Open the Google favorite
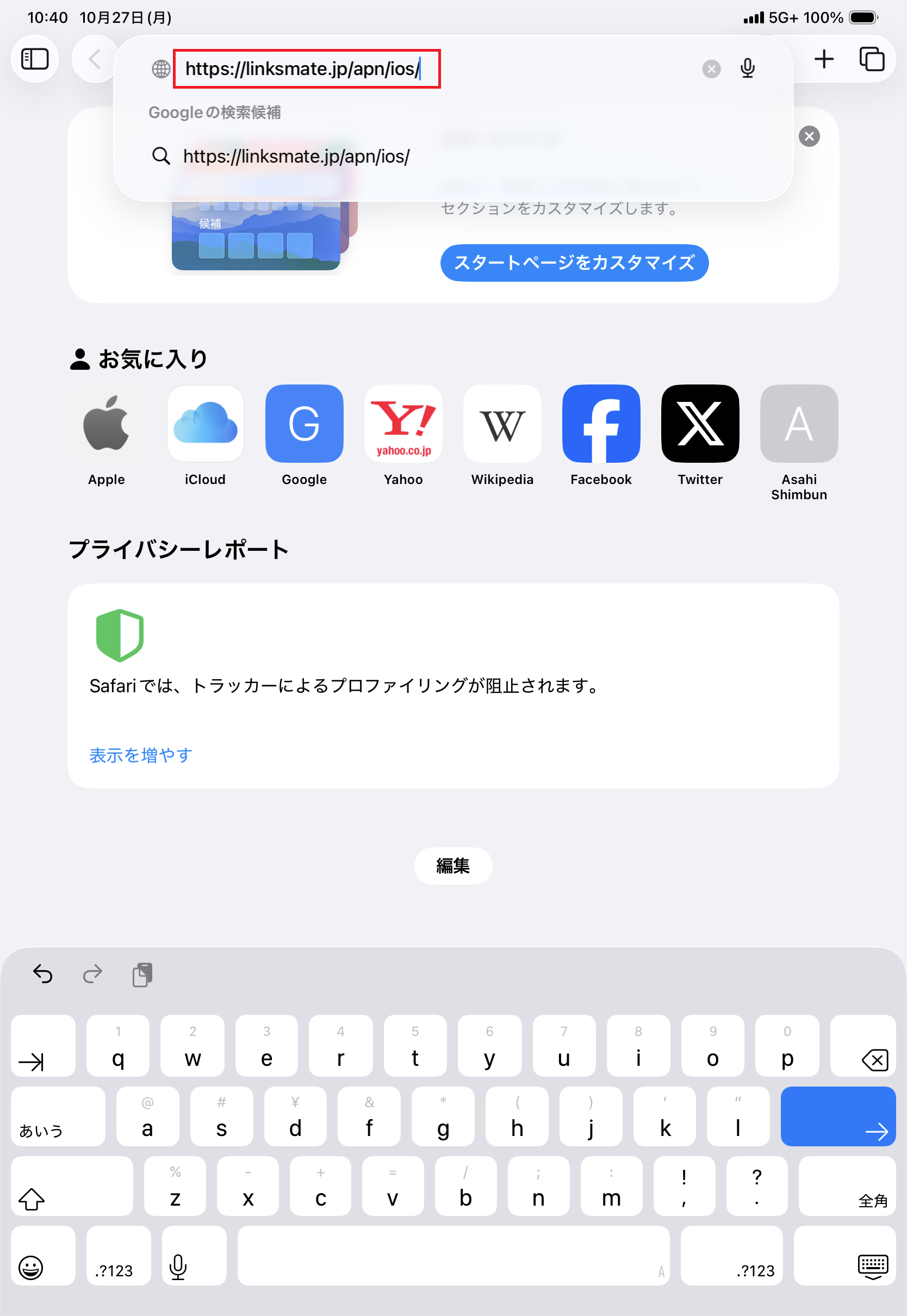Viewport: 907px width, 1316px height. (304, 423)
